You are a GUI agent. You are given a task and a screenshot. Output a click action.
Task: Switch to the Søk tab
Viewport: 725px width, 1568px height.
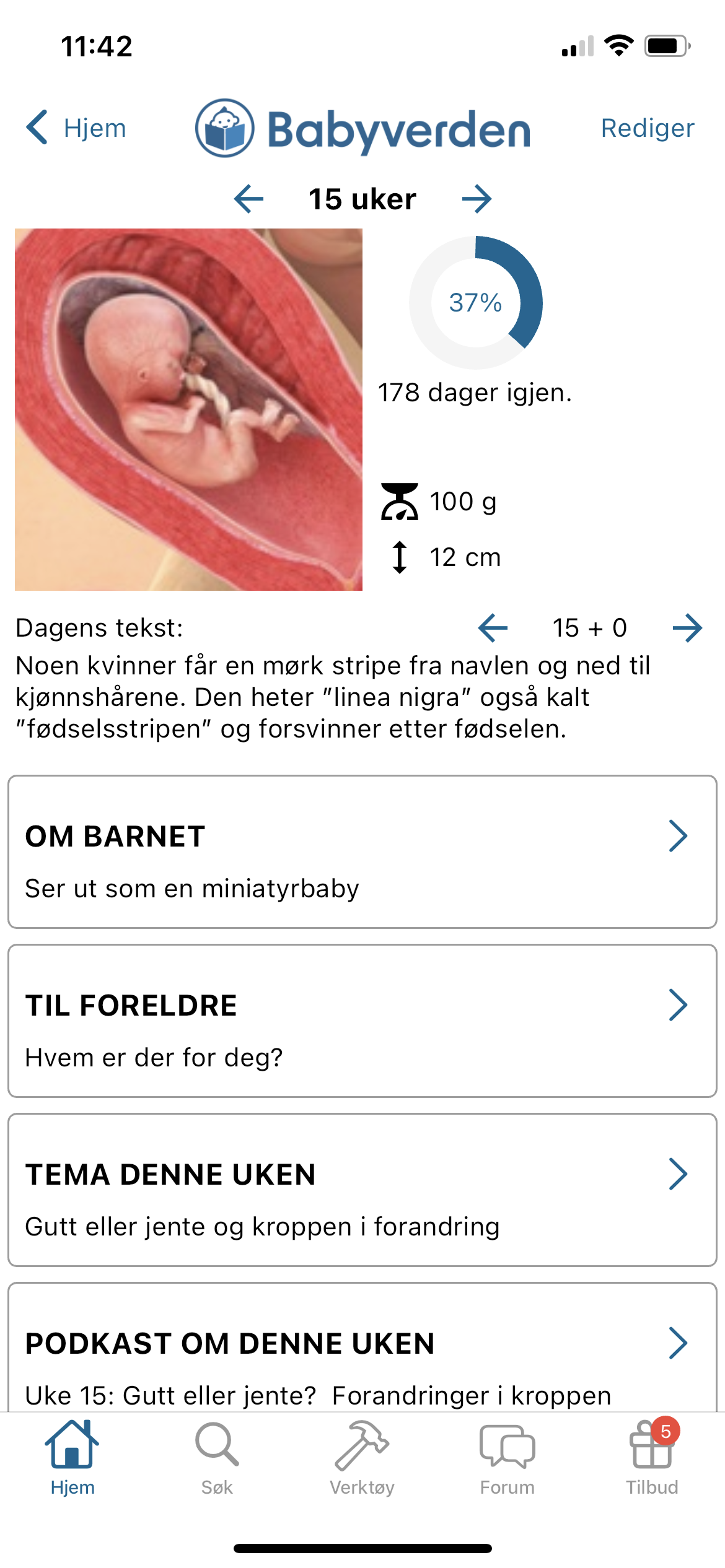click(x=217, y=1458)
